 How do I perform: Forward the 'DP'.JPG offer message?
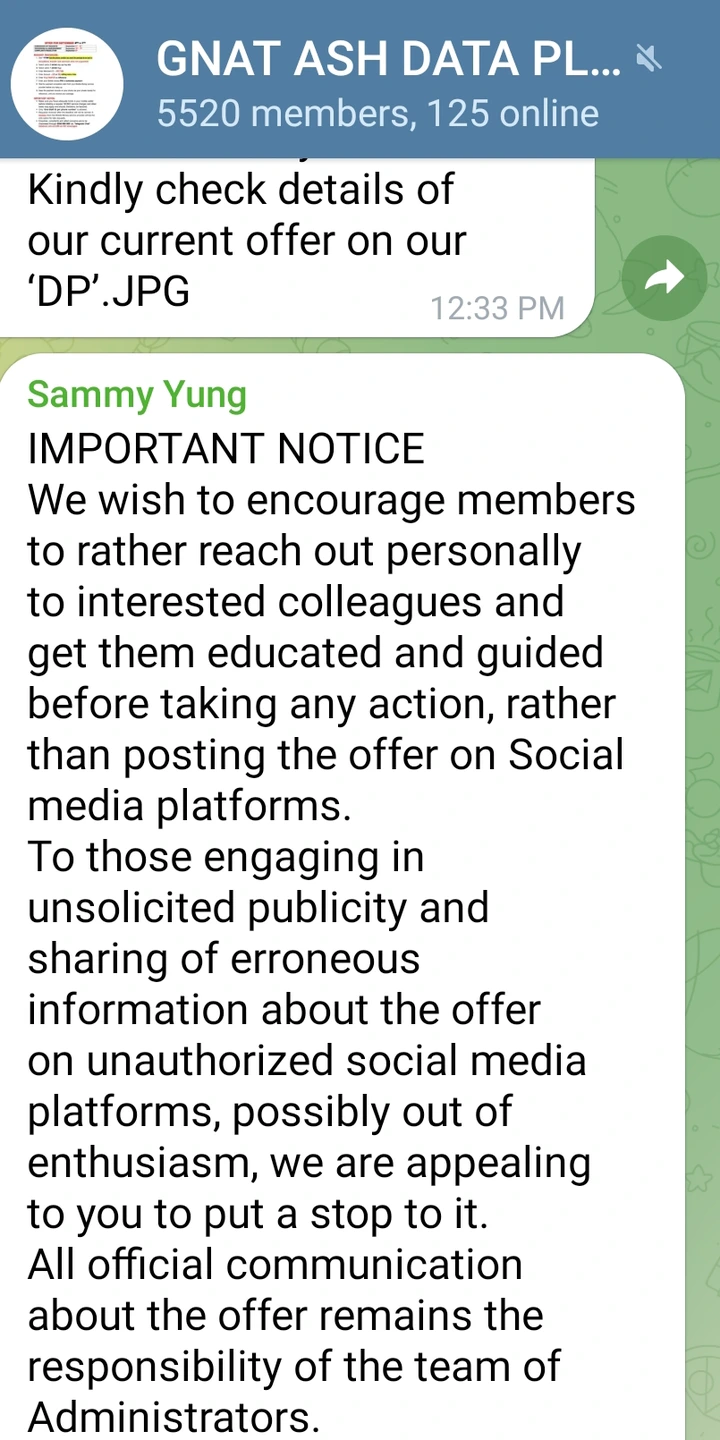pyautogui.click(x=664, y=277)
